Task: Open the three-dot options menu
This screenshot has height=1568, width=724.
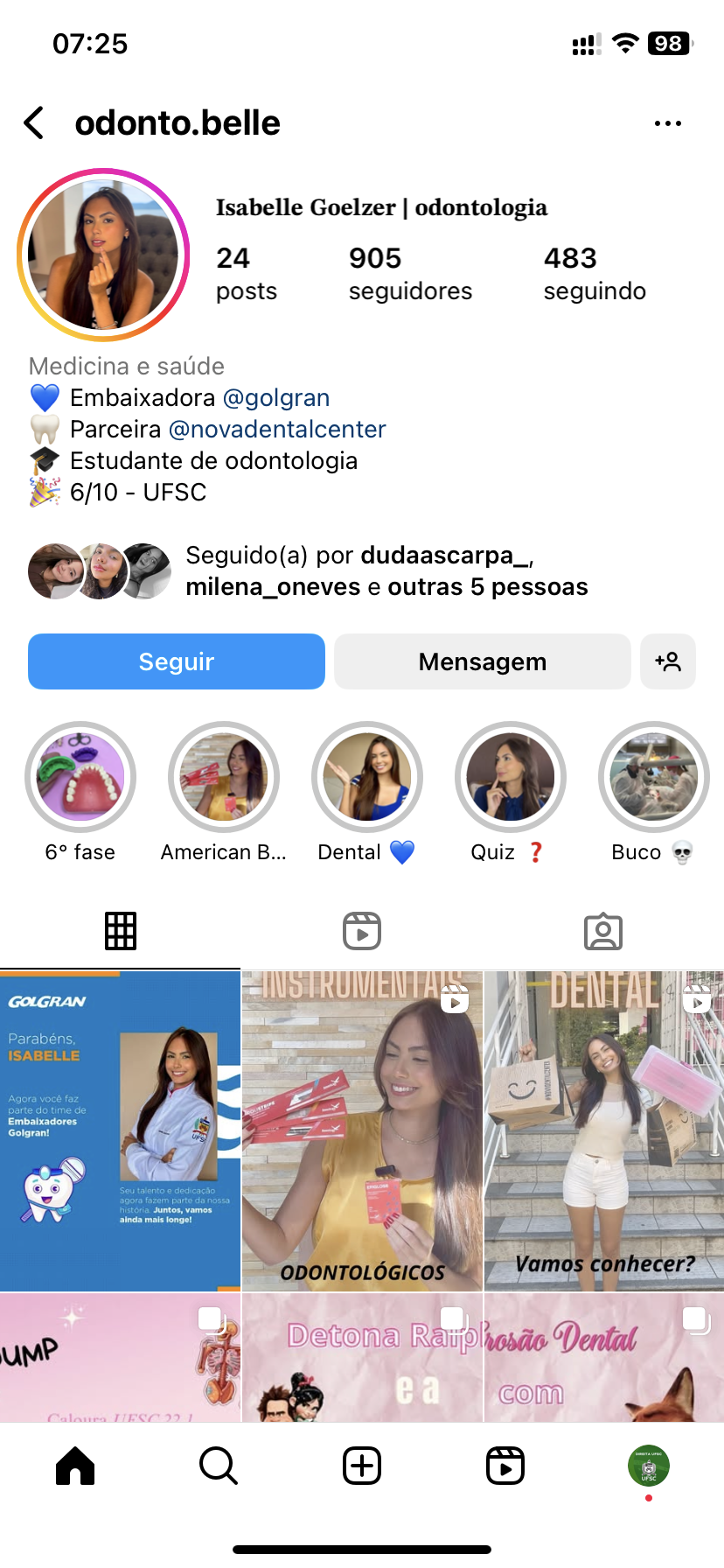Action: pos(668,123)
